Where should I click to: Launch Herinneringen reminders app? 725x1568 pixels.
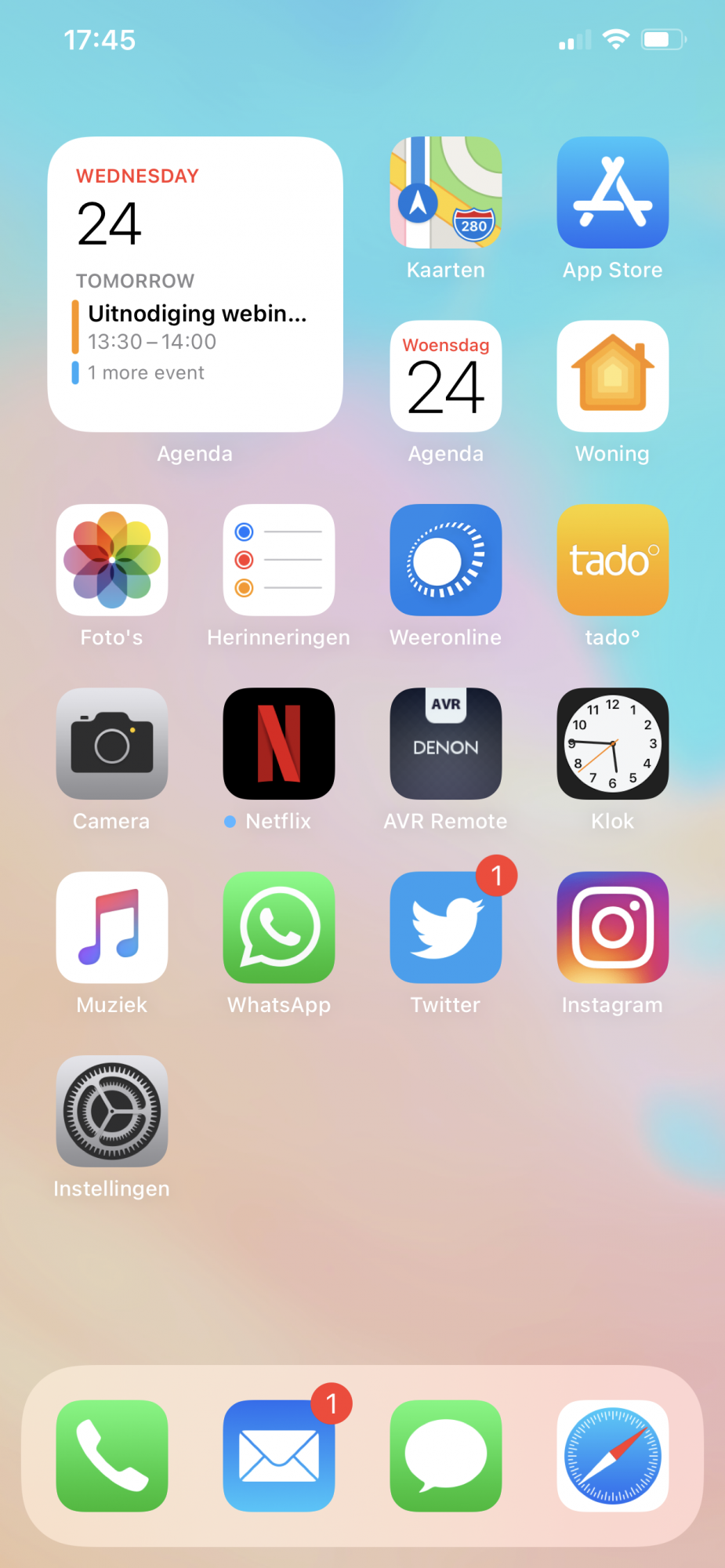tap(278, 560)
